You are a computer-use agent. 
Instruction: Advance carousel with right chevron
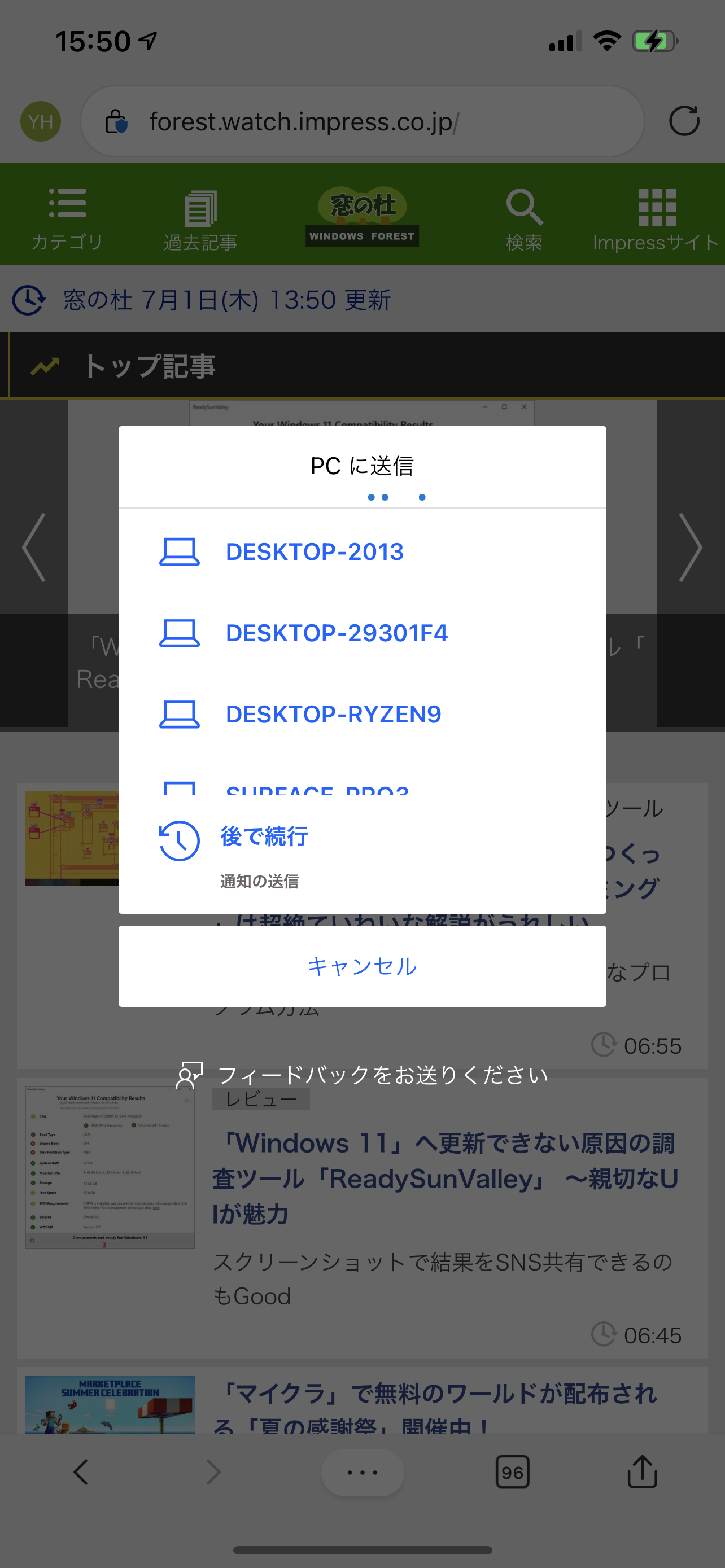pyautogui.click(x=691, y=547)
